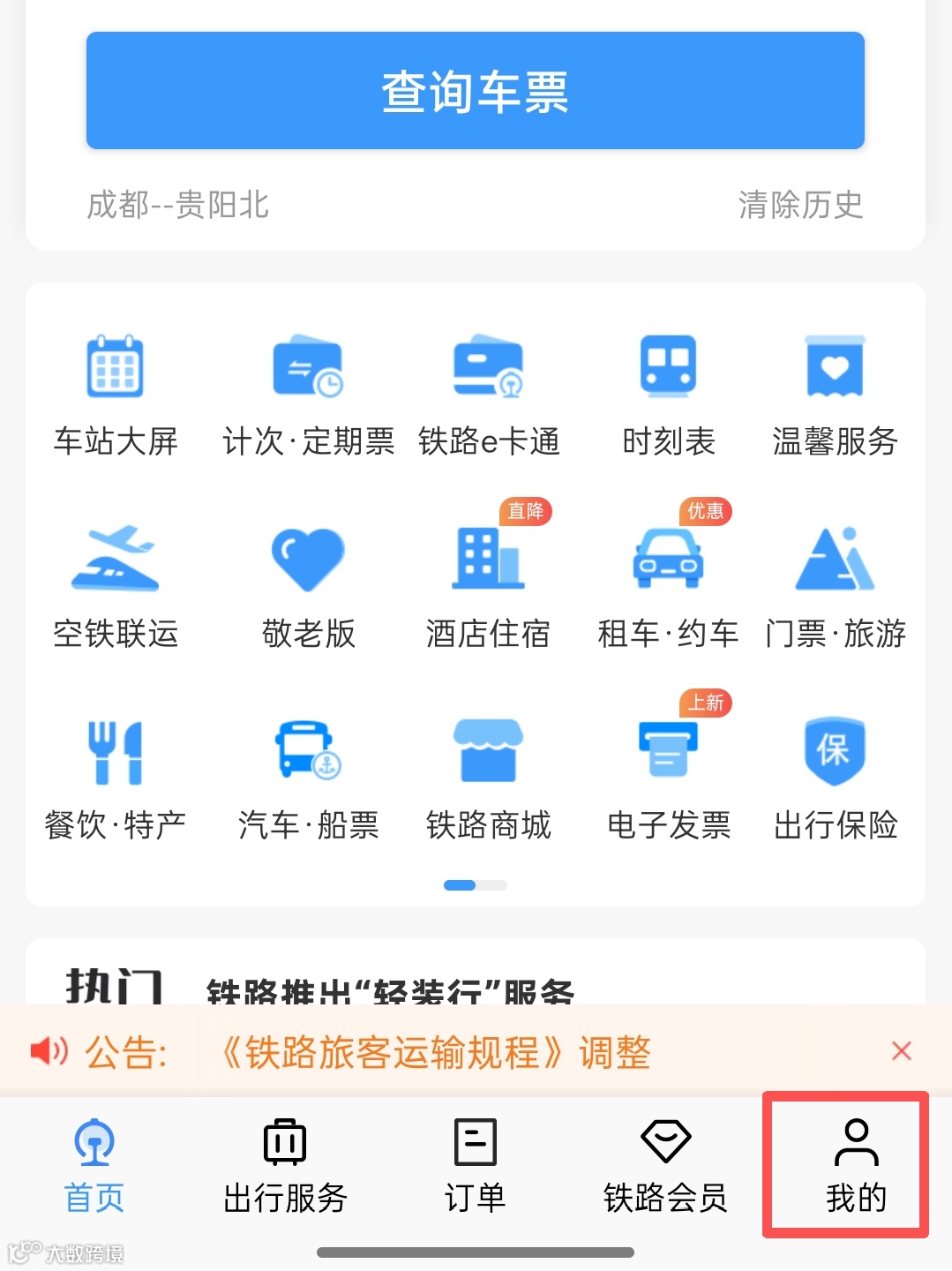
Task: Go to the 铁路会员 membership tab
Action: (x=664, y=1165)
